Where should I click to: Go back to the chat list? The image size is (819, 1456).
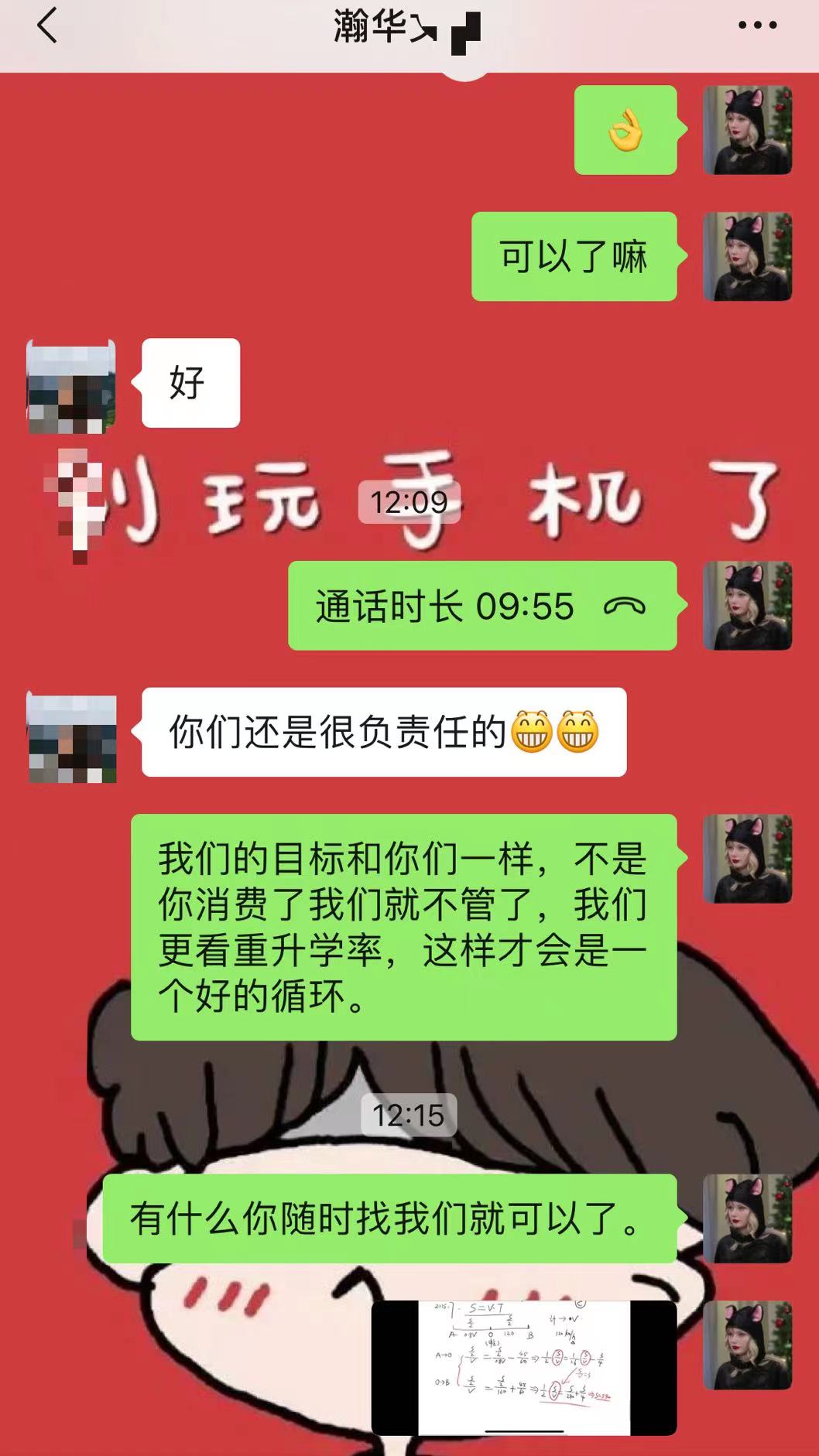click(46, 26)
